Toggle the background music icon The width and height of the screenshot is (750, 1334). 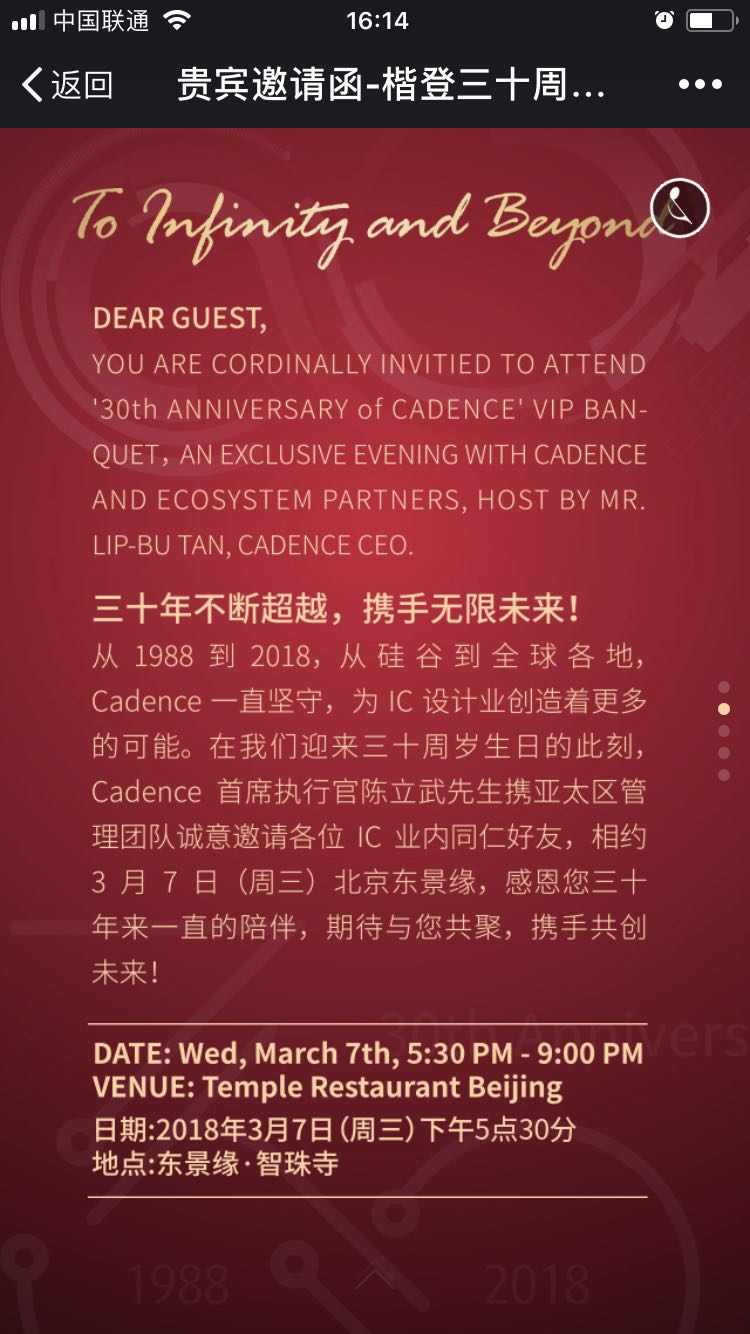coord(680,208)
